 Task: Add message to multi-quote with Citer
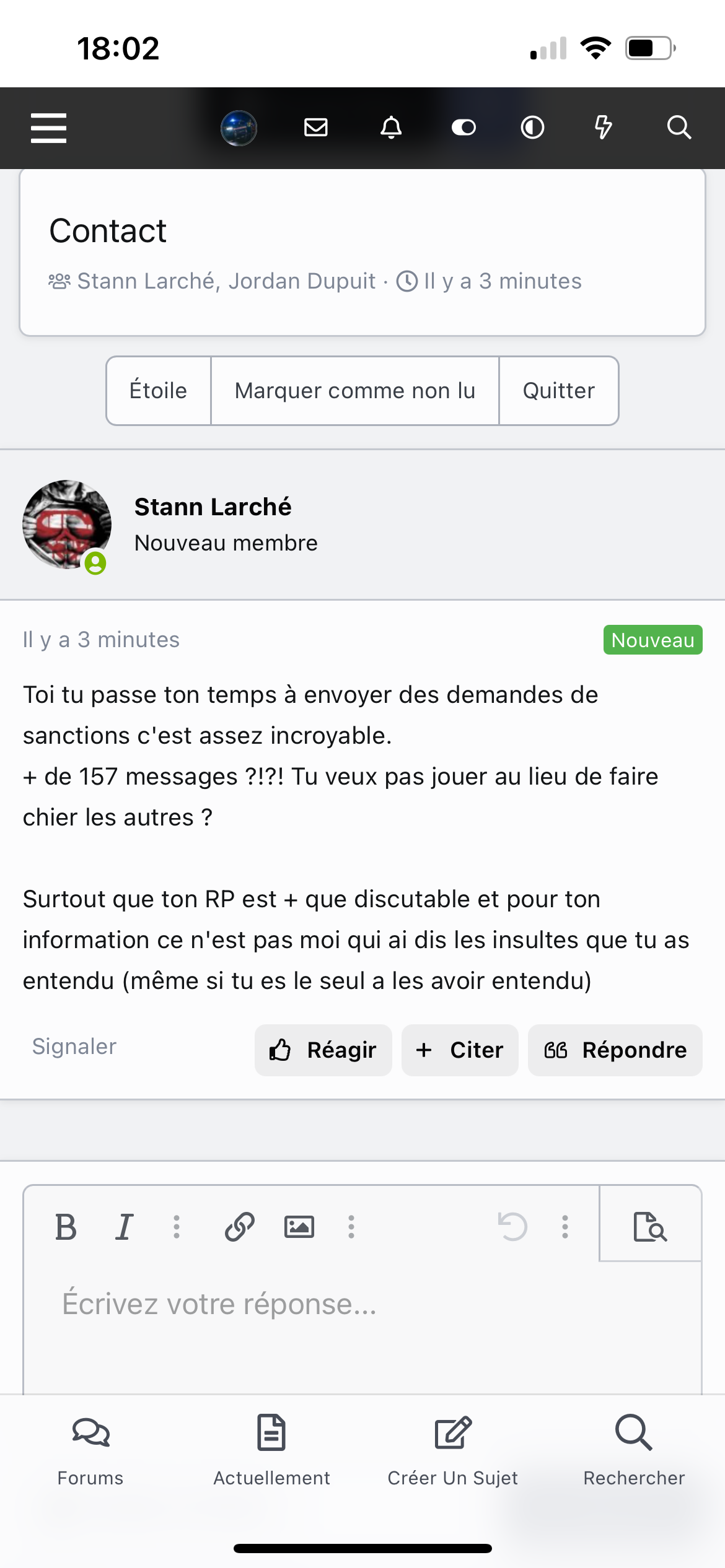(460, 1050)
